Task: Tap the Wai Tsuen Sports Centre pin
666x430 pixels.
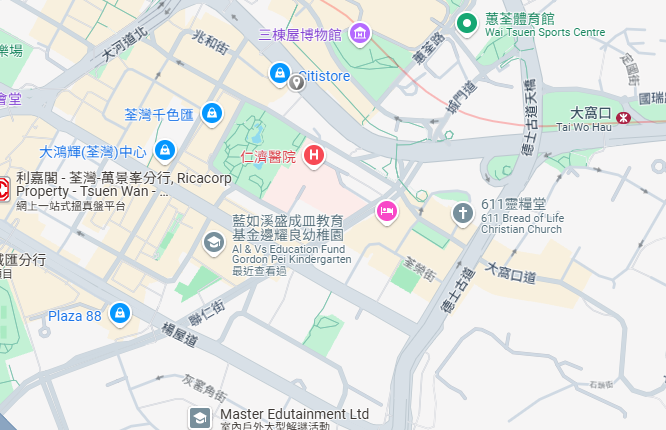Action: (x=465, y=23)
